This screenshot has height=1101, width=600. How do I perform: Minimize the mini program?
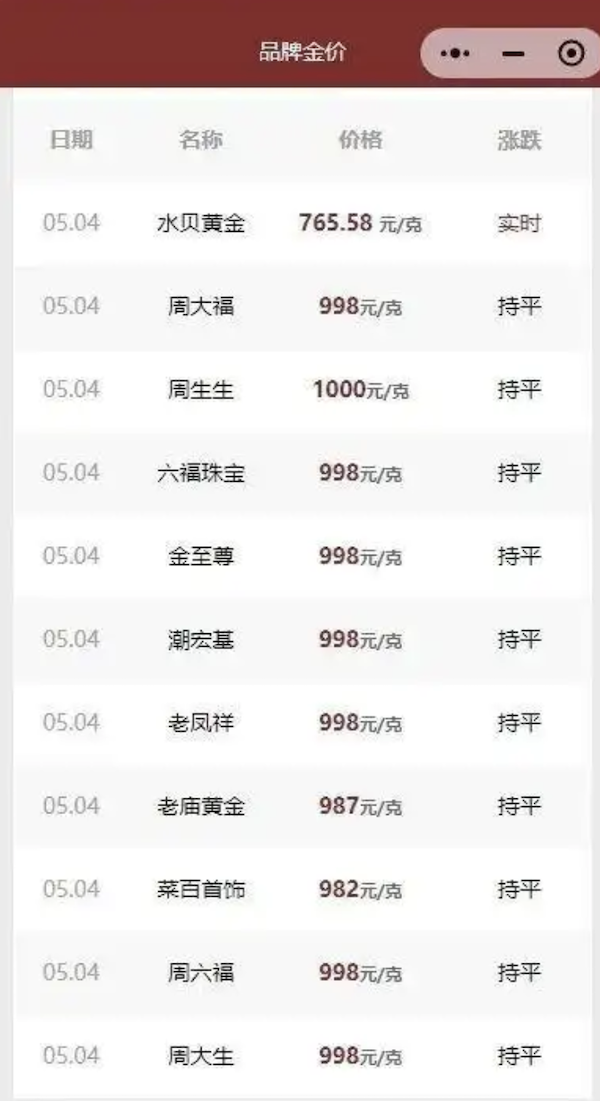click(x=513, y=54)
